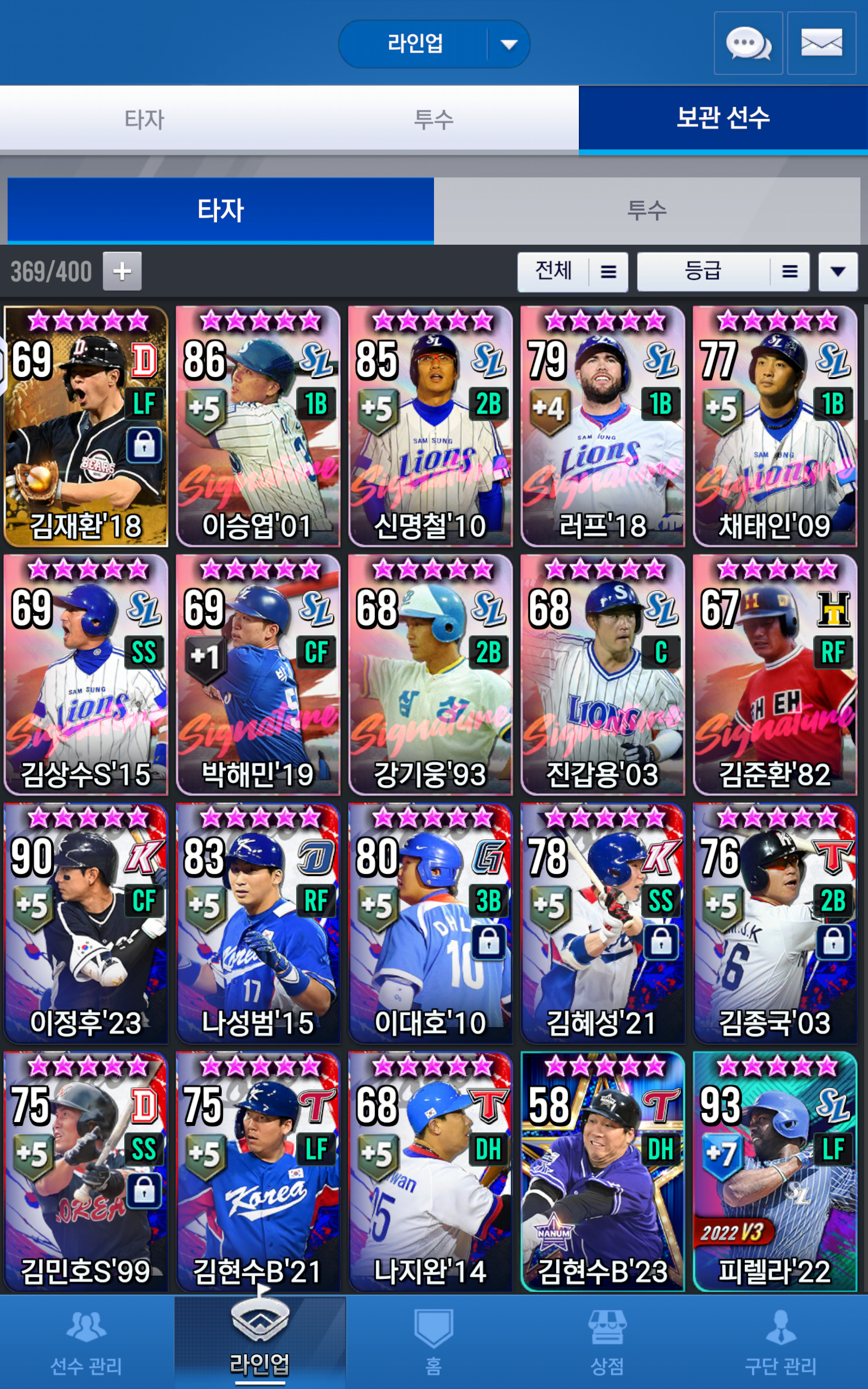
Task: Select the 피렐라'22 player card
Action: point(775,1171)
